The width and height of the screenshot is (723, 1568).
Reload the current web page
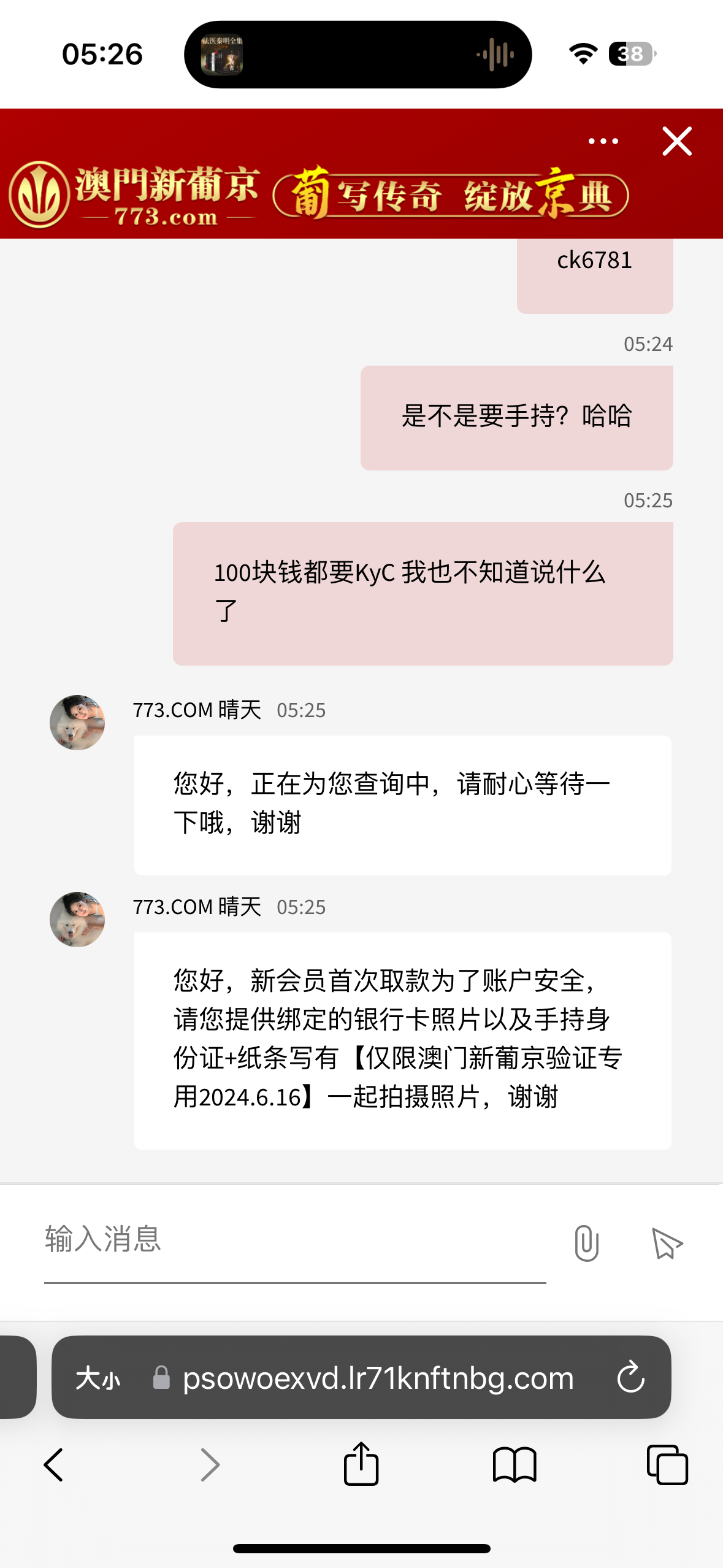(x=630, y=1378)
